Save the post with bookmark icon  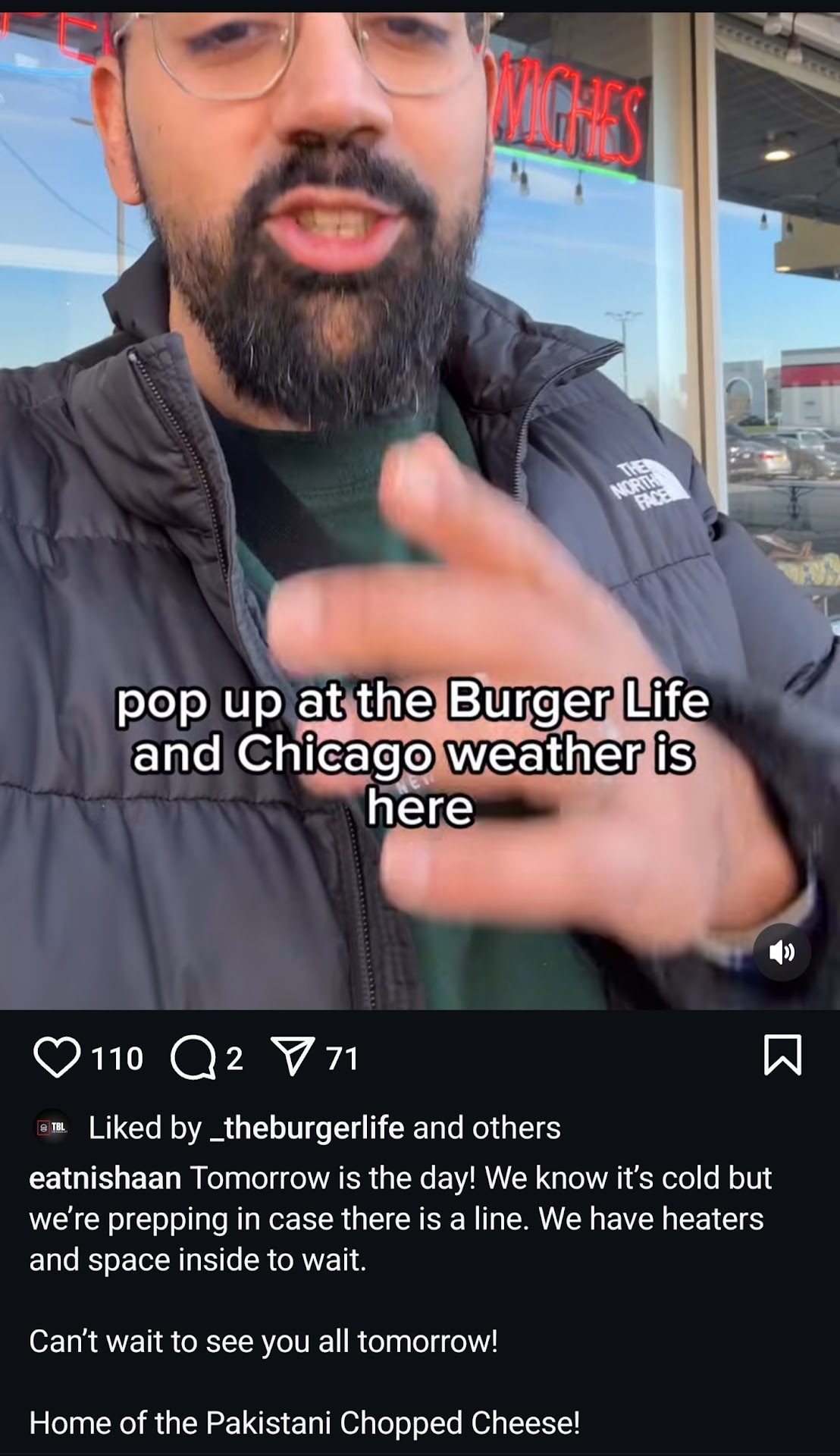click(782, 1055)
